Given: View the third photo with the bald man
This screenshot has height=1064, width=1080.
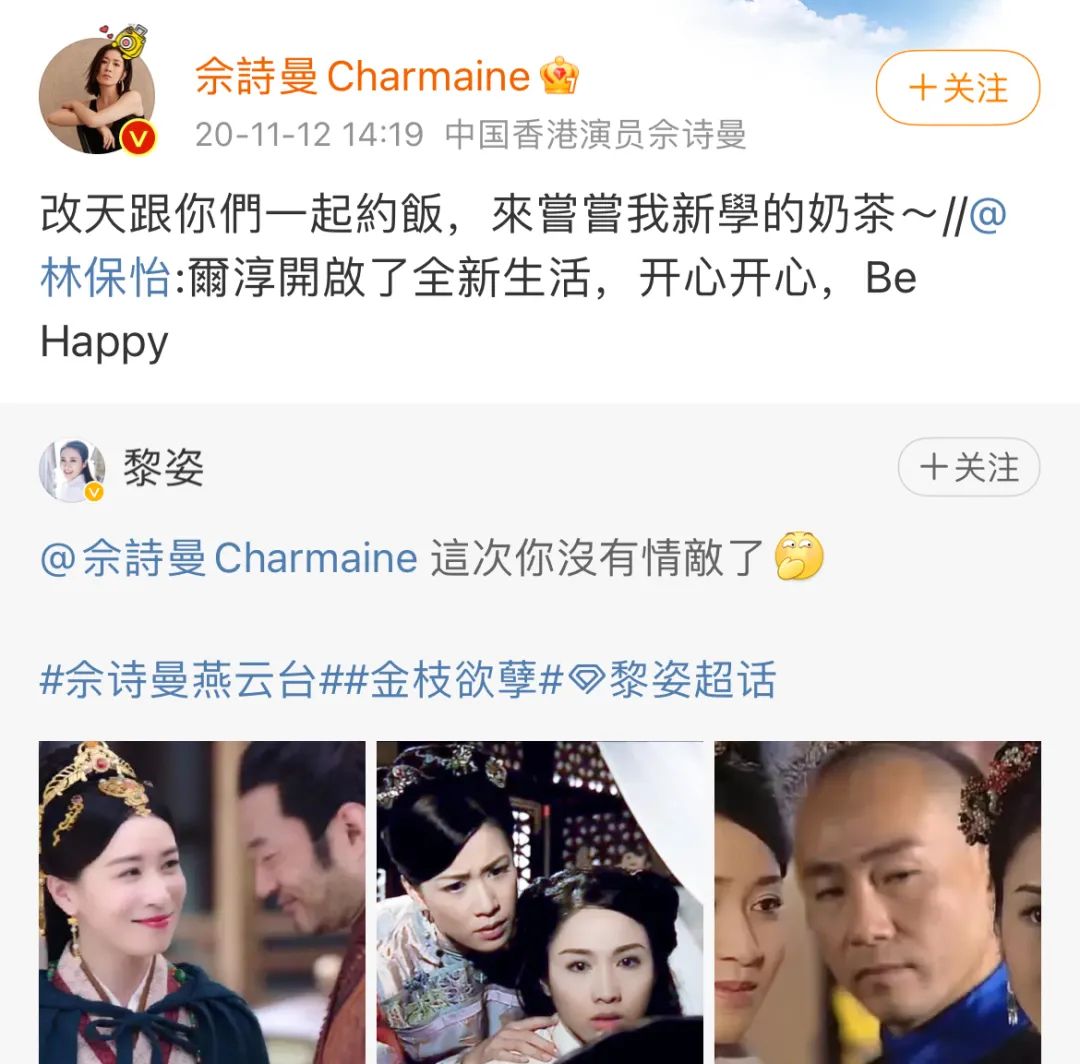Looking at the screenshot, I should point(878,900).
